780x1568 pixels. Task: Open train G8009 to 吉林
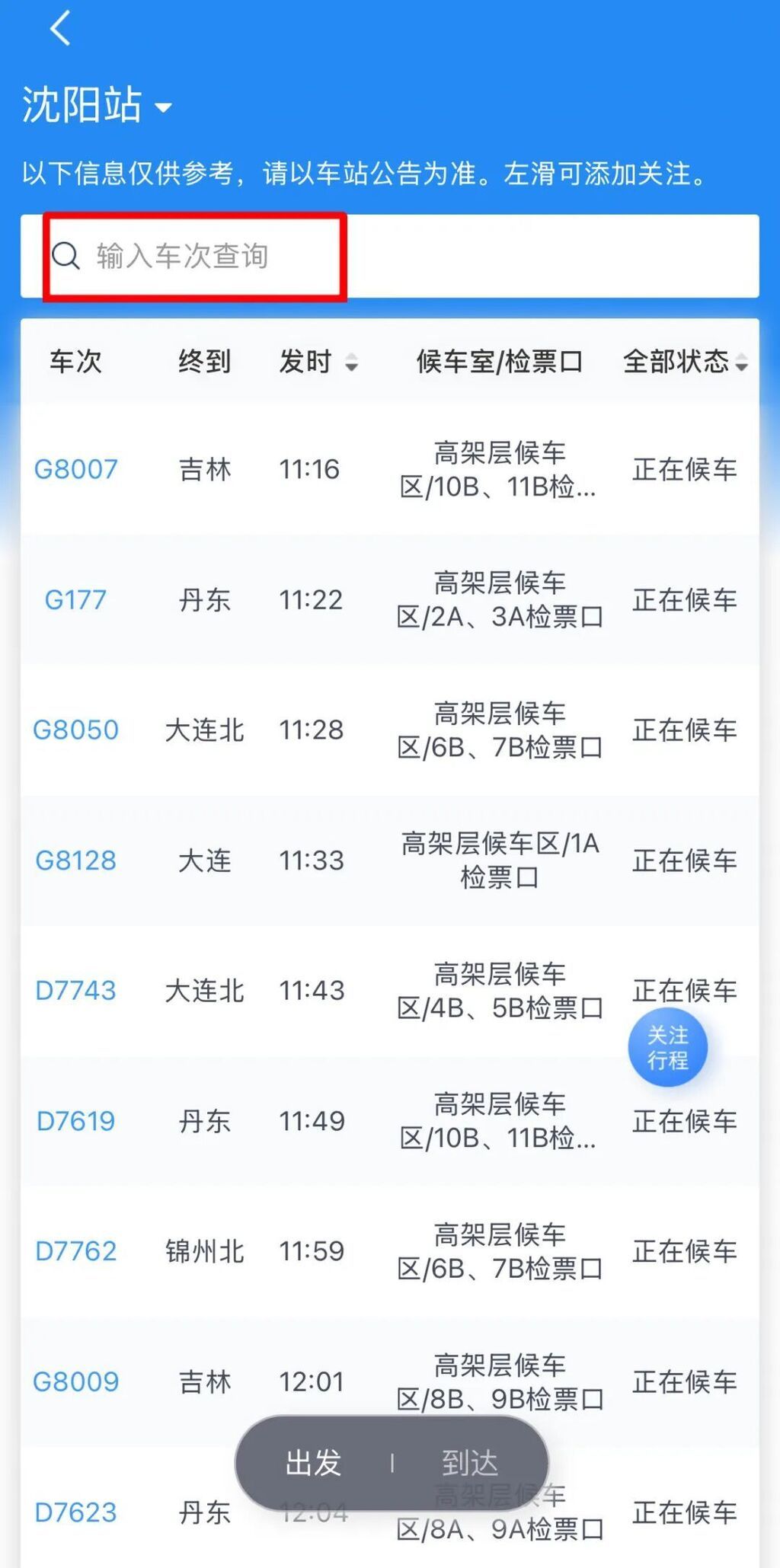coord(389,1381)
